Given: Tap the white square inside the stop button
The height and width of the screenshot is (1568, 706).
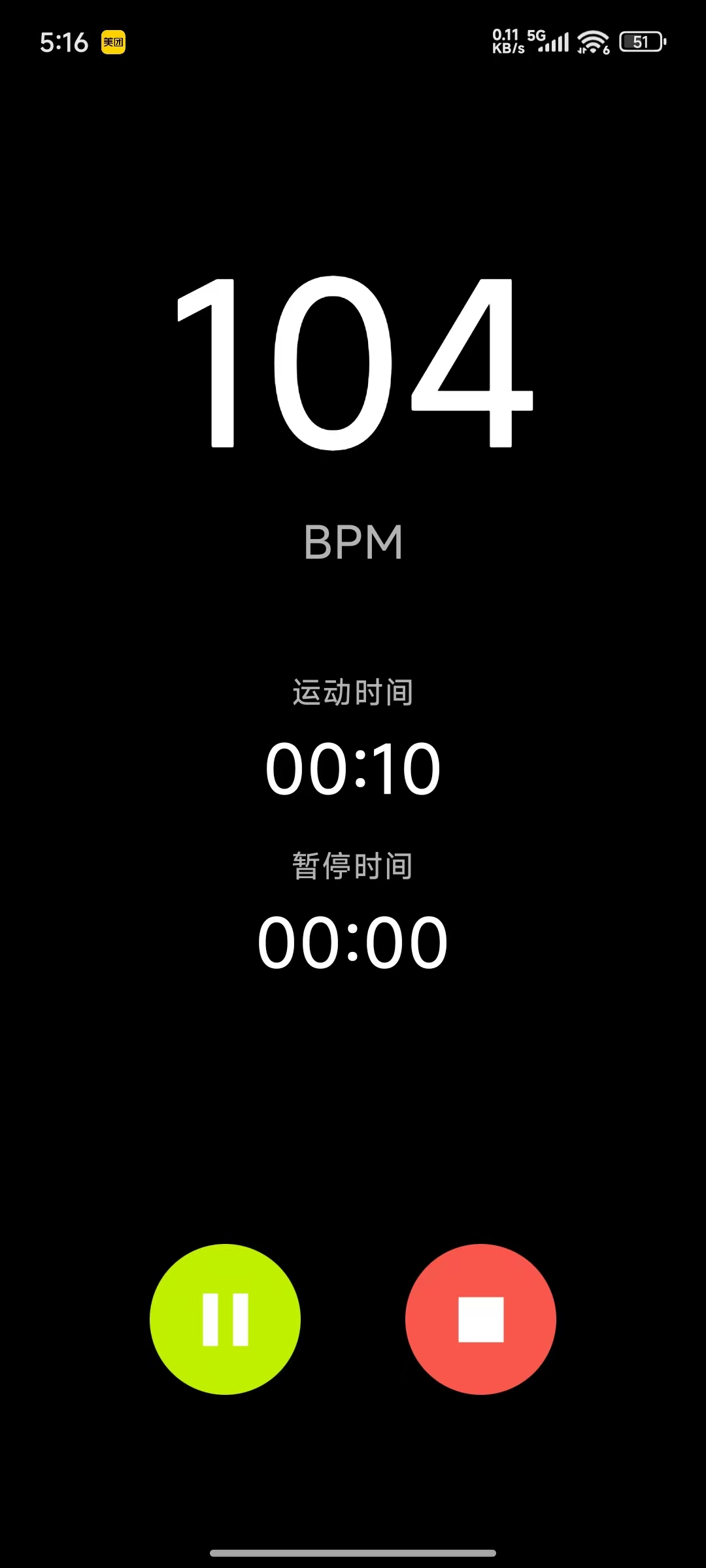Looking at the screenshot, I should click(x=480, y=1318).
